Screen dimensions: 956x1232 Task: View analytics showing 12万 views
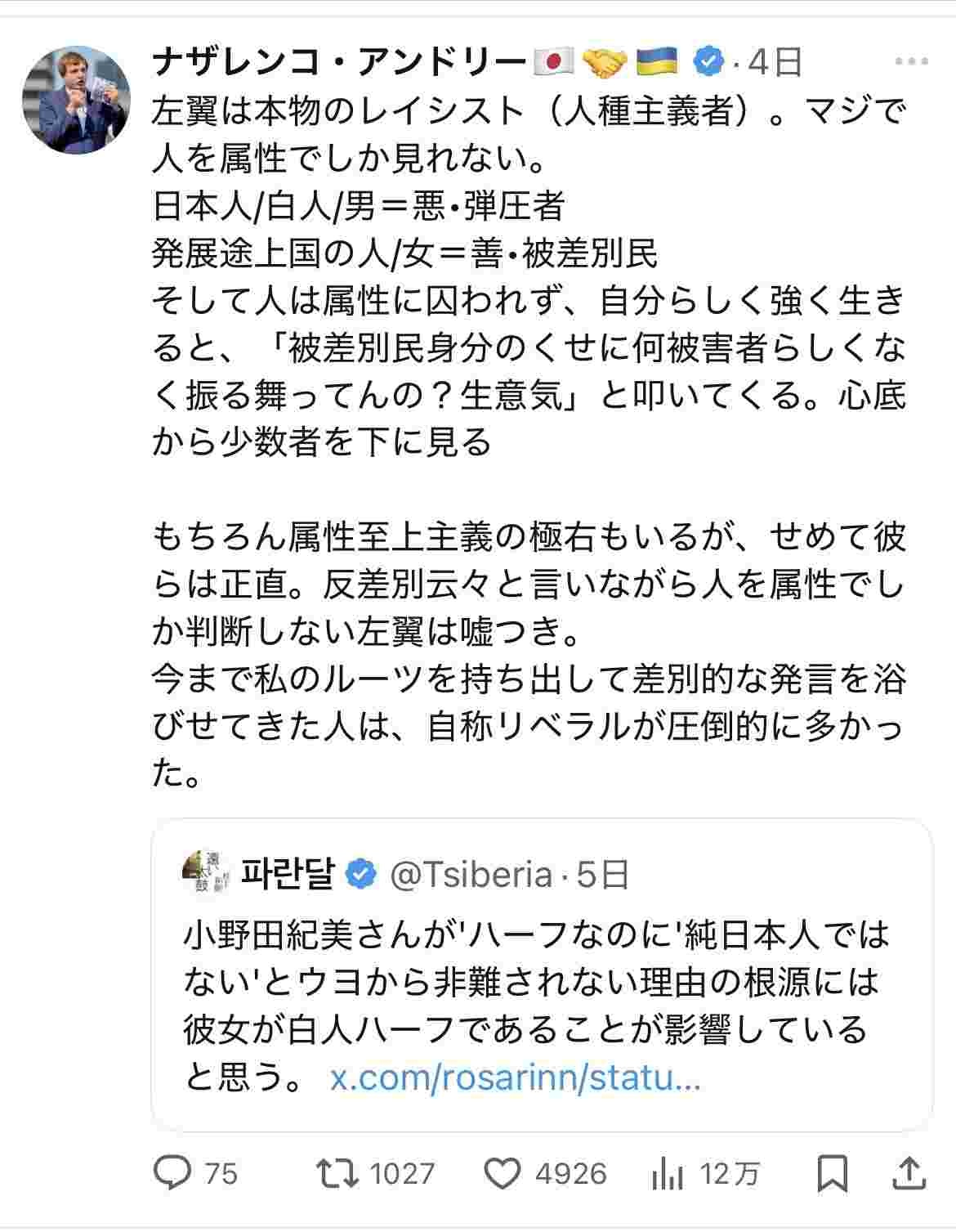668,1174
